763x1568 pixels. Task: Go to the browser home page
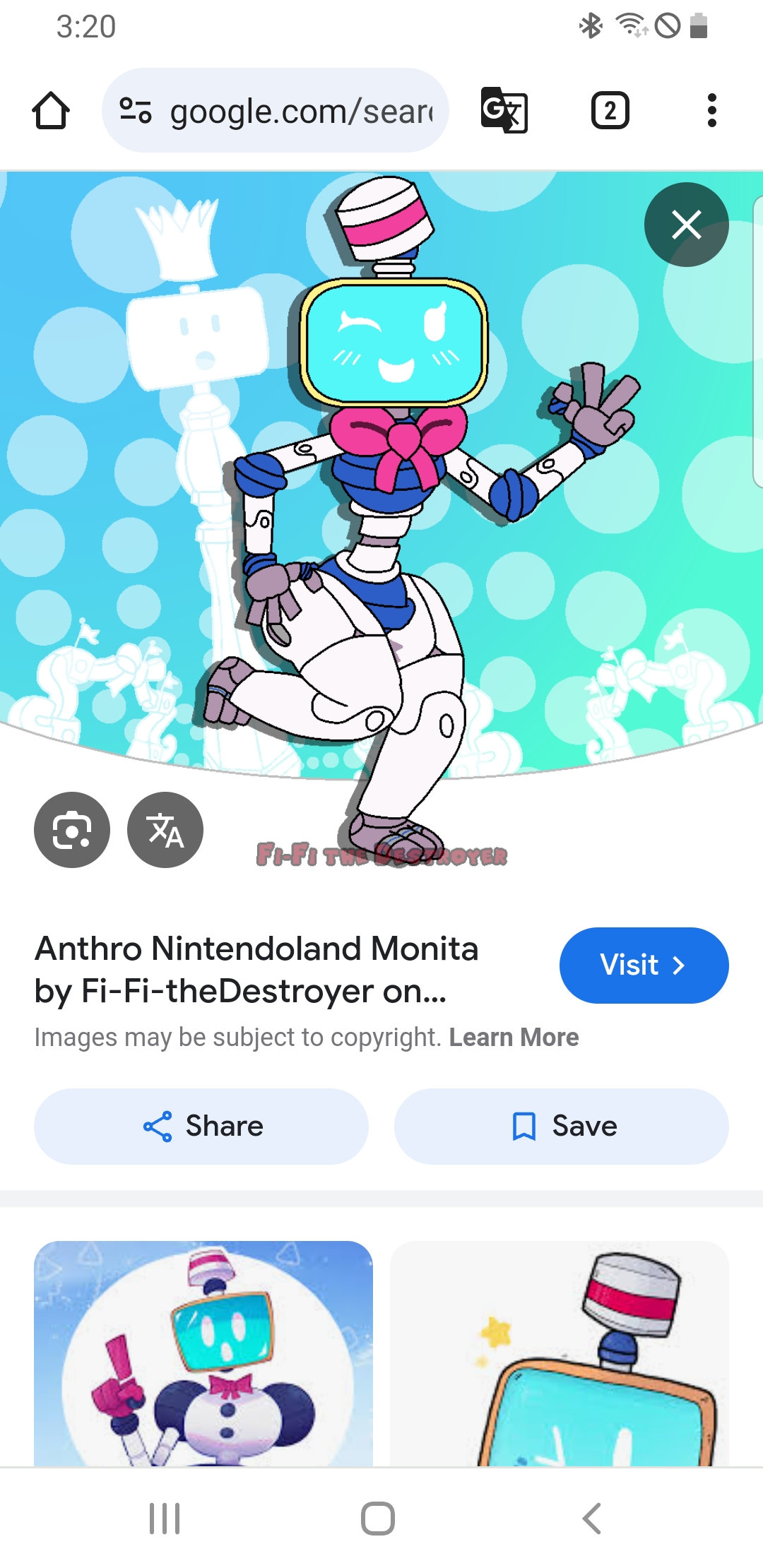(x=51, y=111)
